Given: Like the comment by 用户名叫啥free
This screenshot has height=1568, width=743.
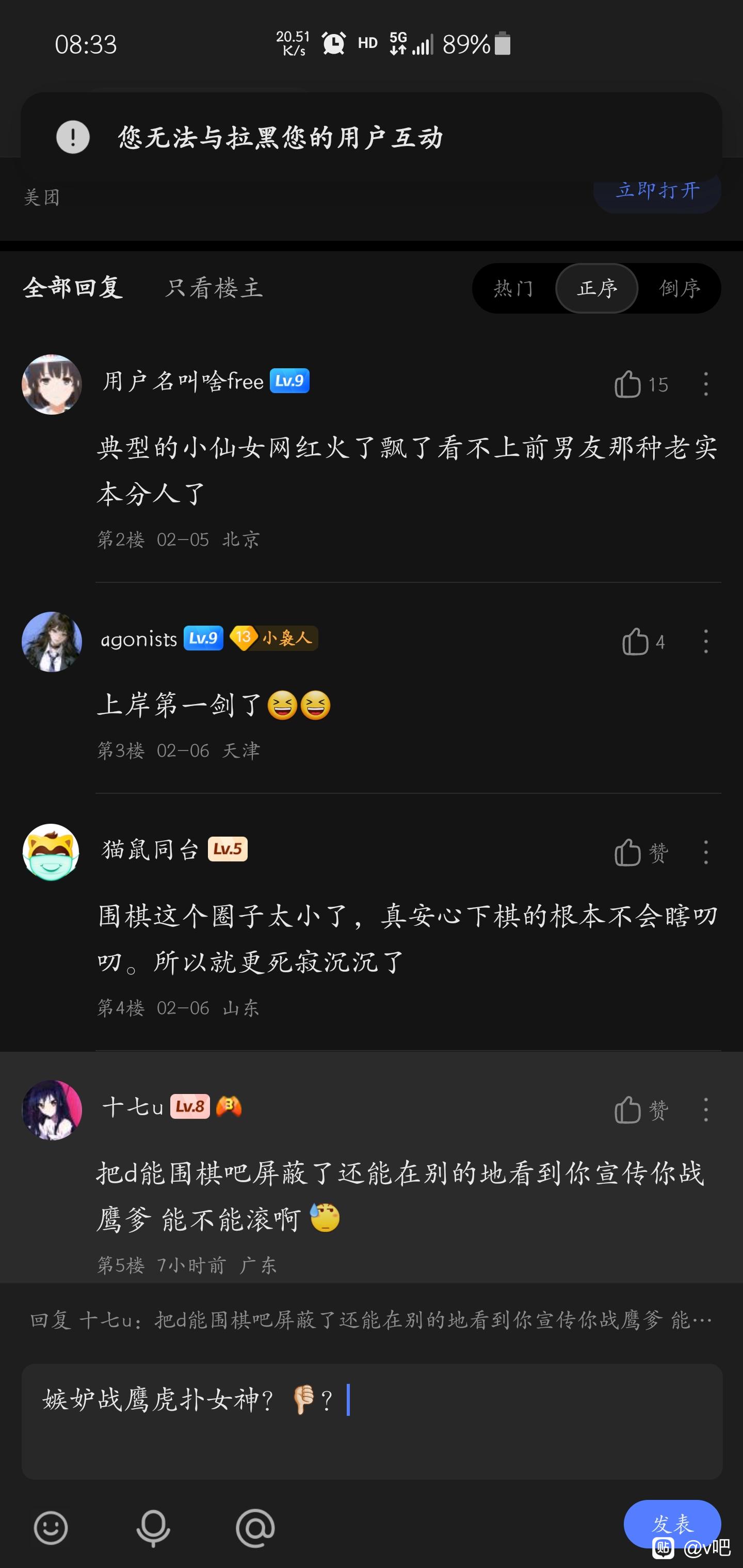Looking at the screenshot, I should pos(628,385).
